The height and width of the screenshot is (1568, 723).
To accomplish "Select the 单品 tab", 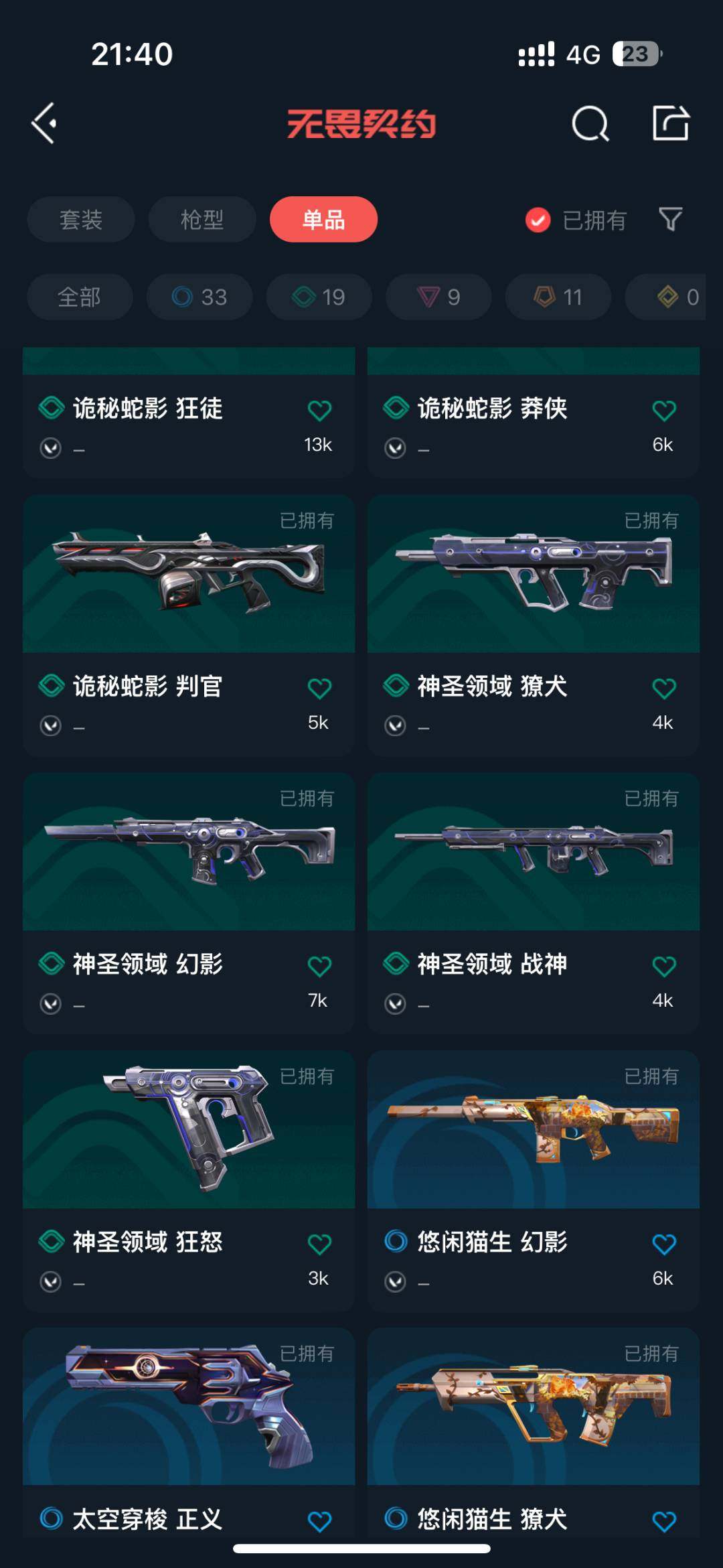I will pyautogui.click(x=323, y=220).
